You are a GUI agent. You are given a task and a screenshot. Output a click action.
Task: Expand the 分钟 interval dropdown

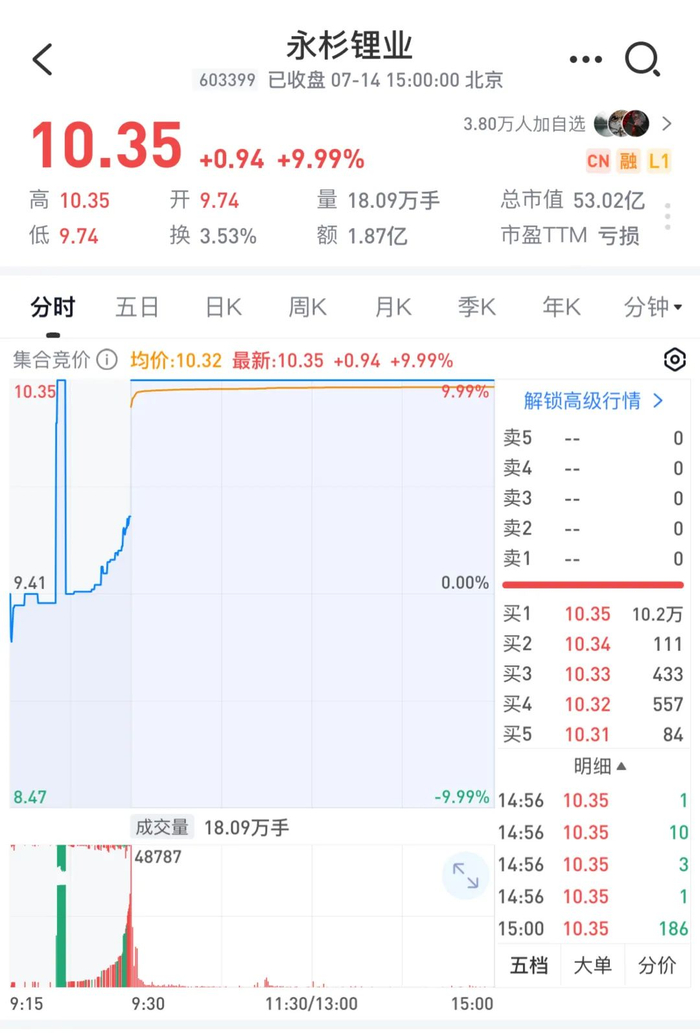653,307
